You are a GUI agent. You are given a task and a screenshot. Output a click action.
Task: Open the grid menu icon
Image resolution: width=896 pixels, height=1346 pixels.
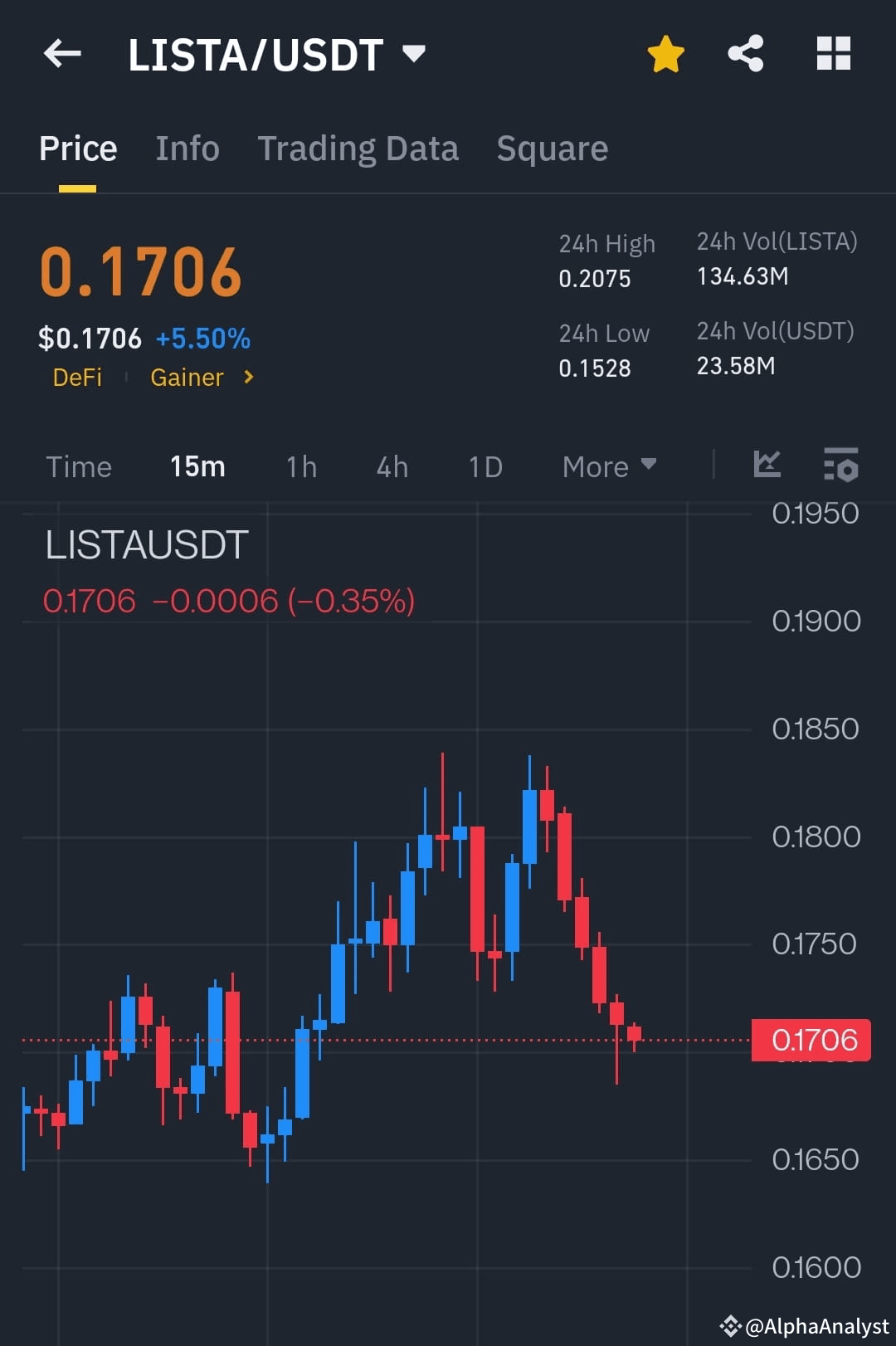pyautogui.click(x=833, y=53)
